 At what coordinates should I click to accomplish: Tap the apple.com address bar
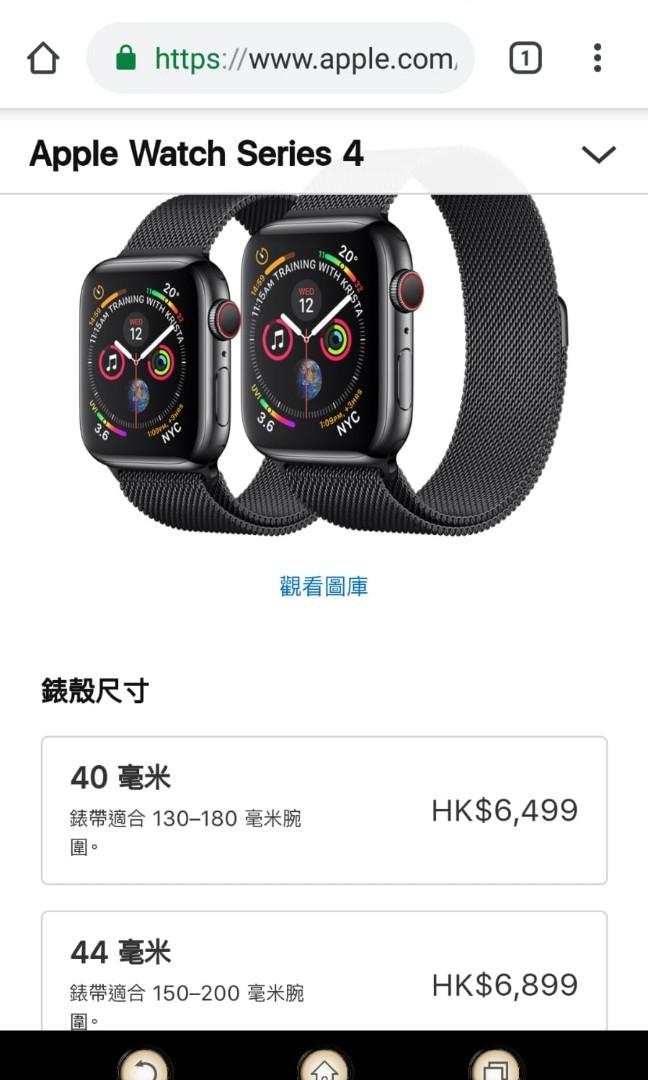(x=290, y=59)
